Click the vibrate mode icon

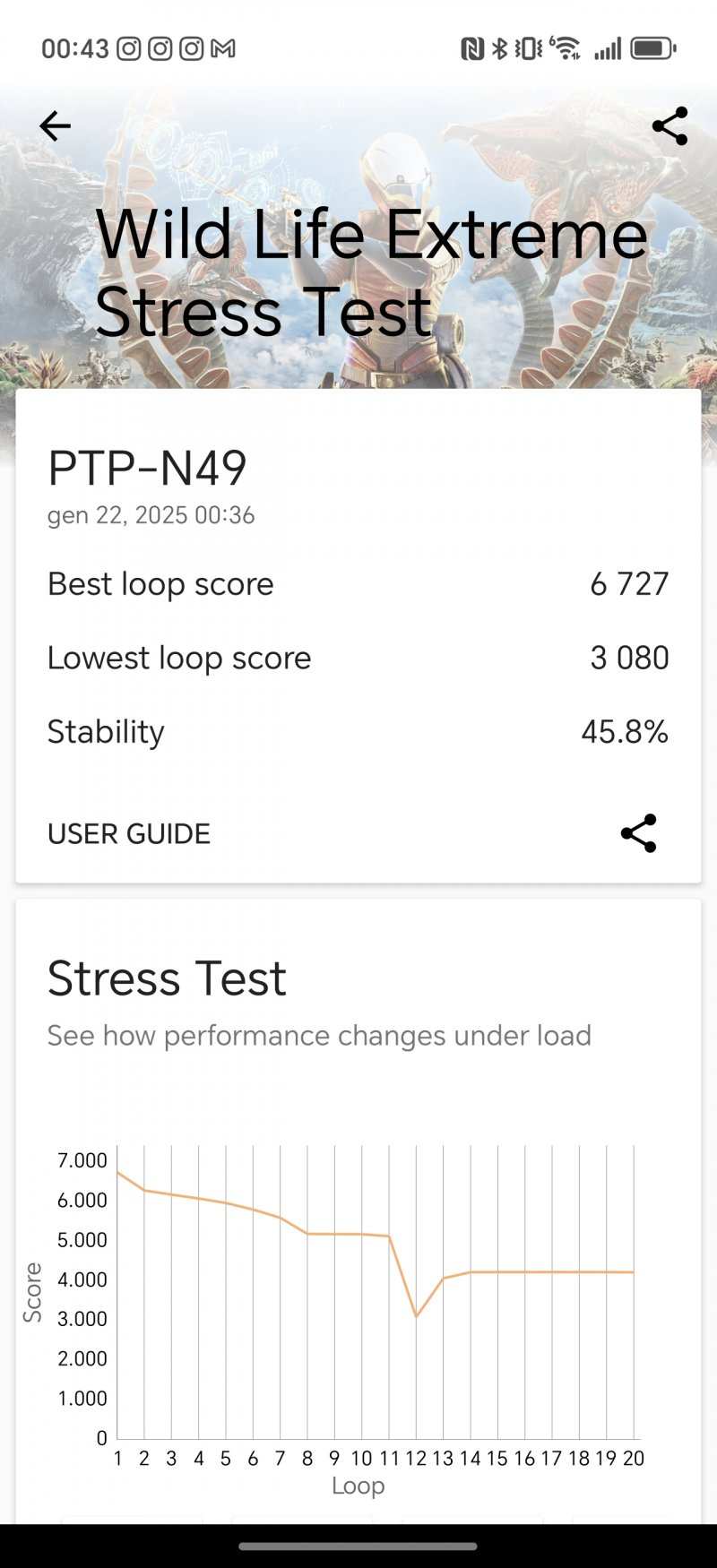527,47
